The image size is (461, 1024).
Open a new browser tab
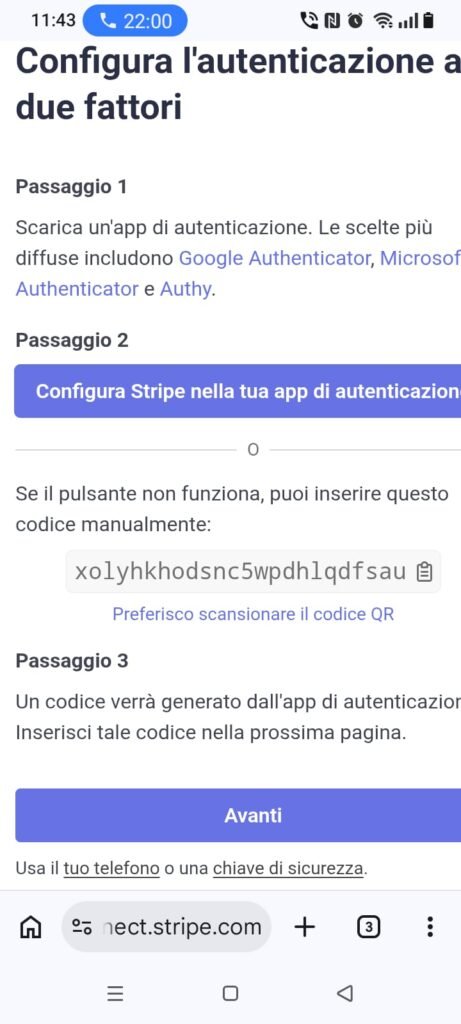pos(304,927)
